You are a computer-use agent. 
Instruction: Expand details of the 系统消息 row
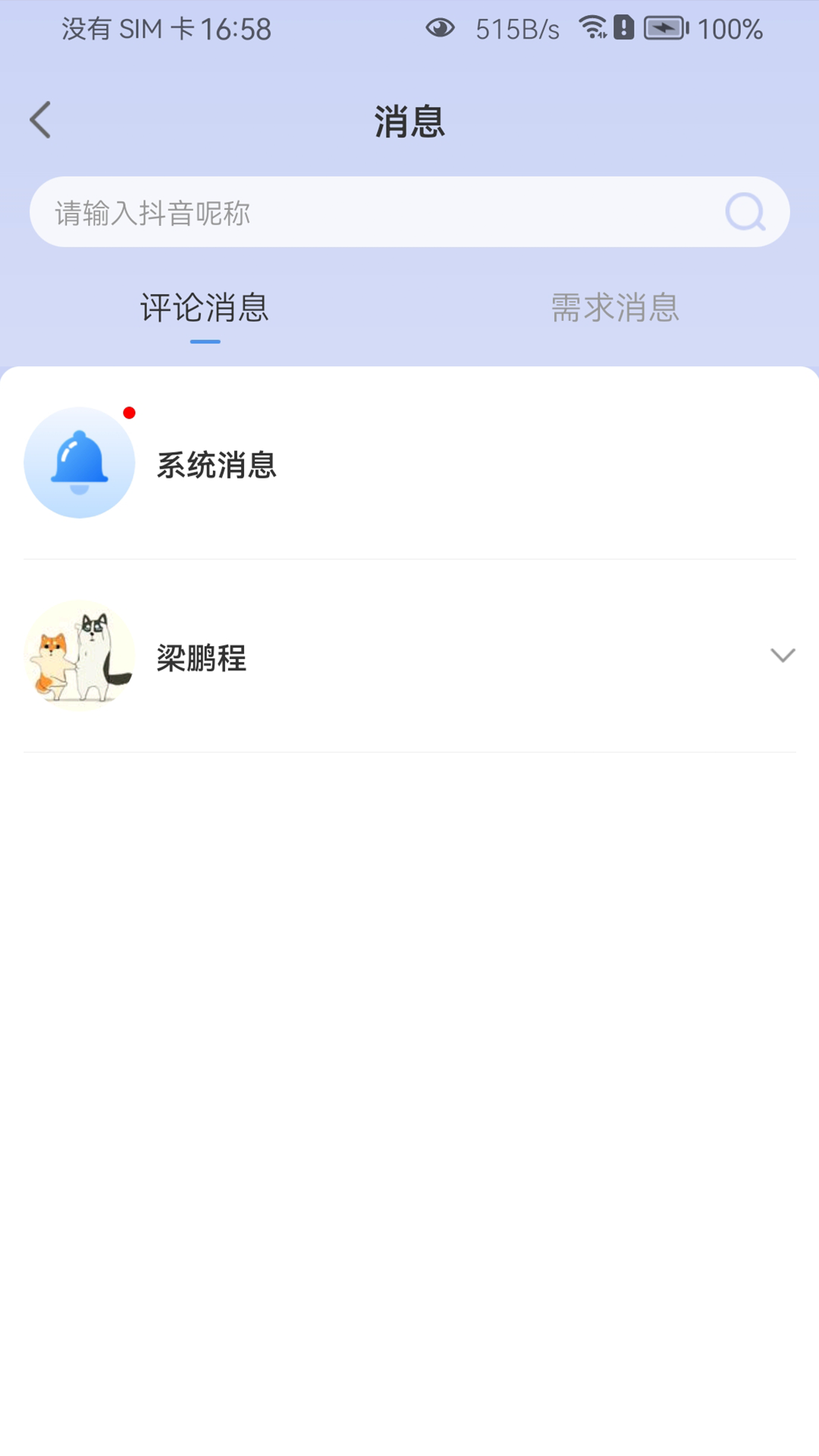tap(409, 466)
